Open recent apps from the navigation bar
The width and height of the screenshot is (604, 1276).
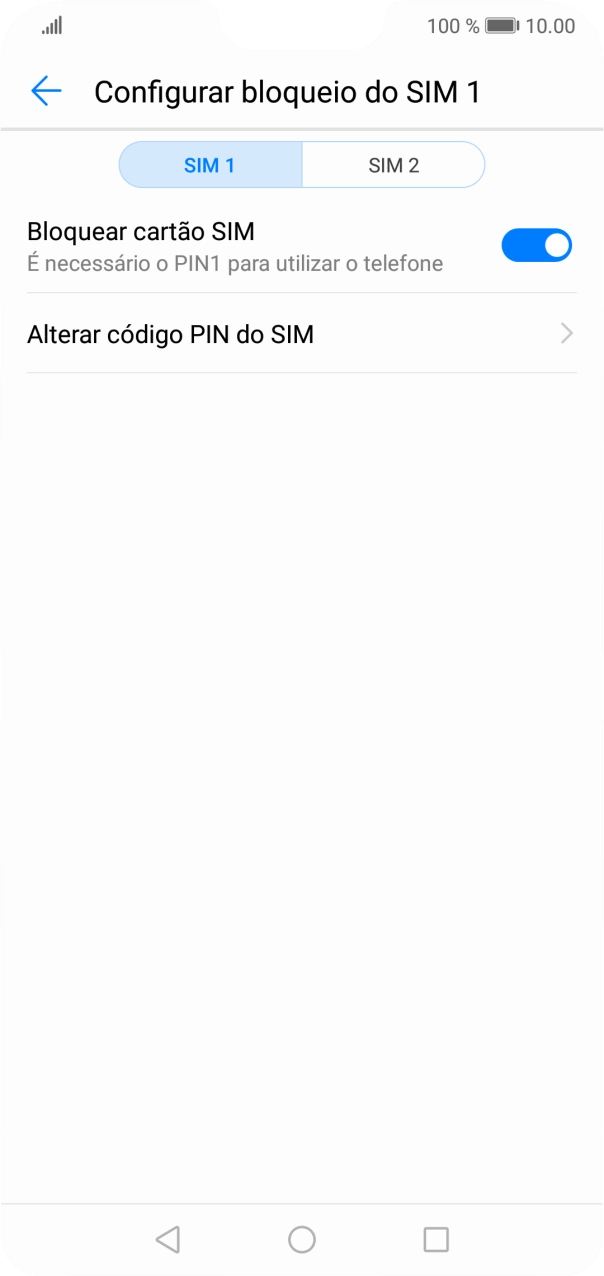pos(436,1240)
